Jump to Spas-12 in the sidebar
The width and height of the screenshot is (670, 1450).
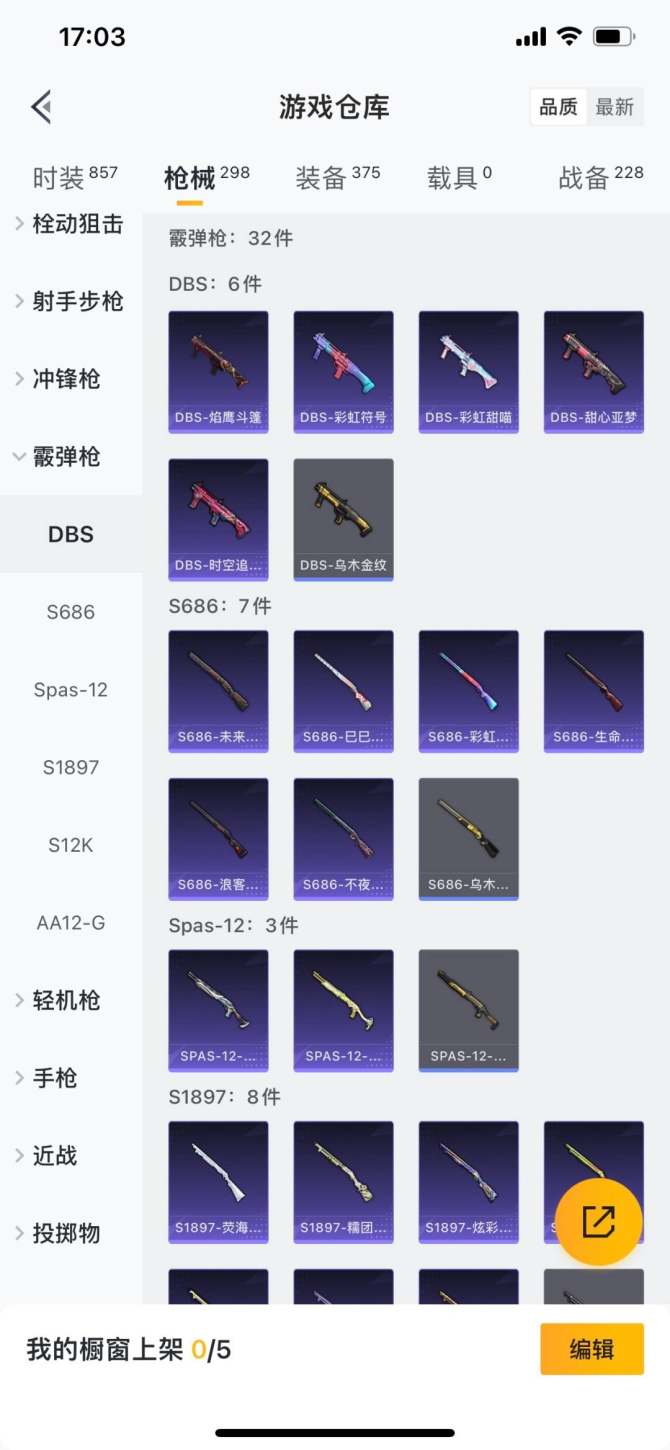(x=70, y=690)
